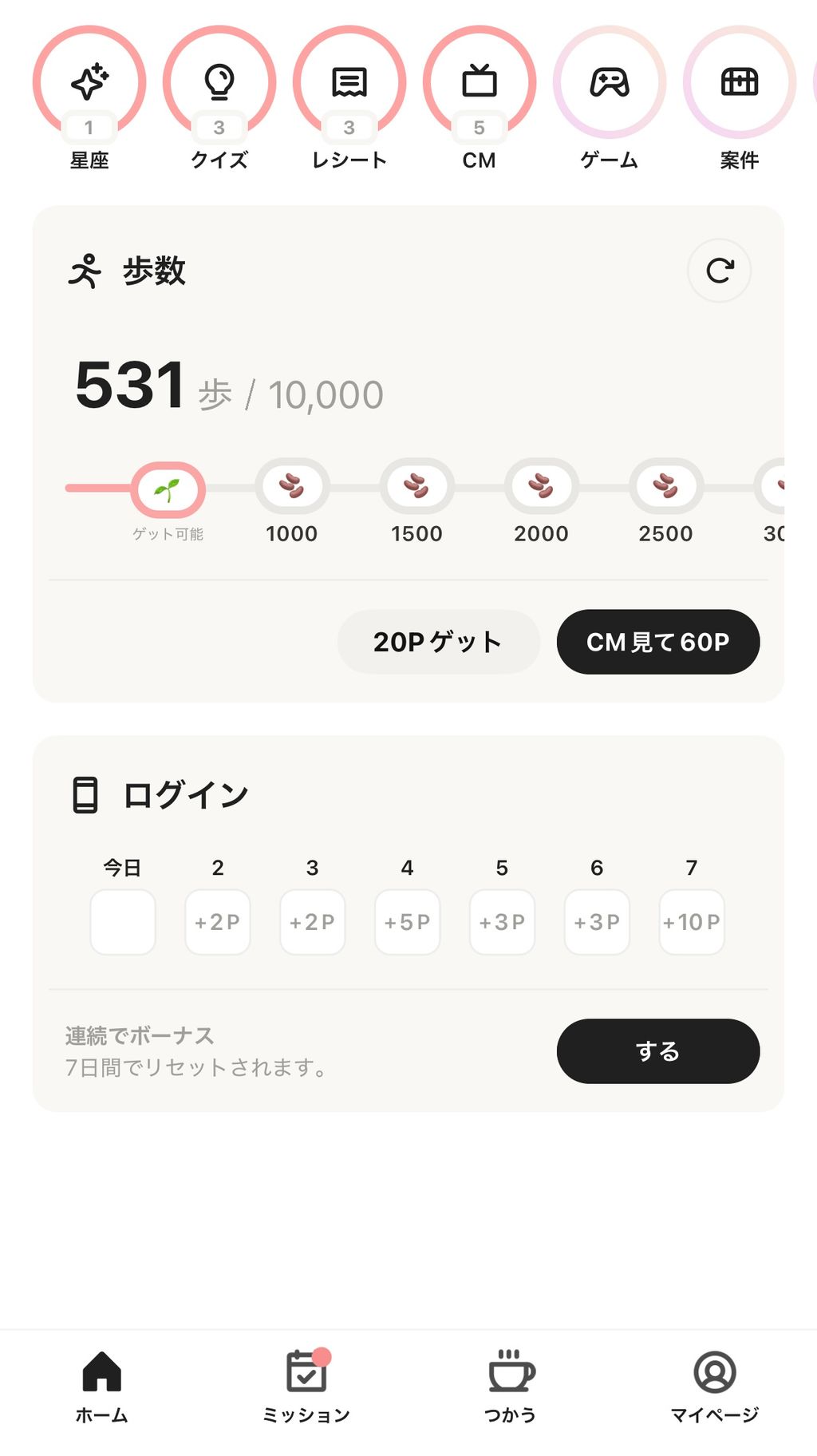Screen dimensions: 817x1456
Task: Open the レシート receipt shortcut
Action: point(349,83)
